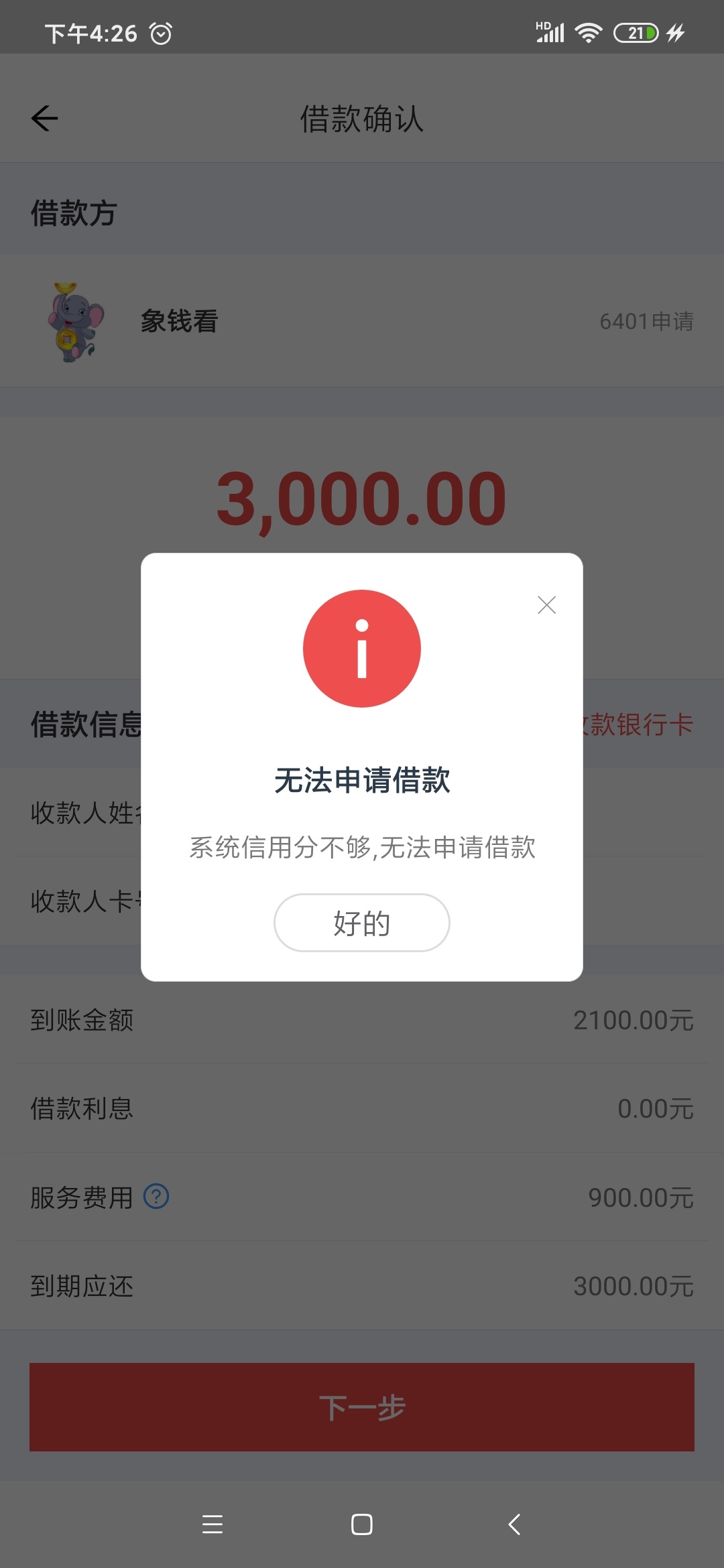
Task: Open the system recent apps menu
Action: (x=213, y=1524)
